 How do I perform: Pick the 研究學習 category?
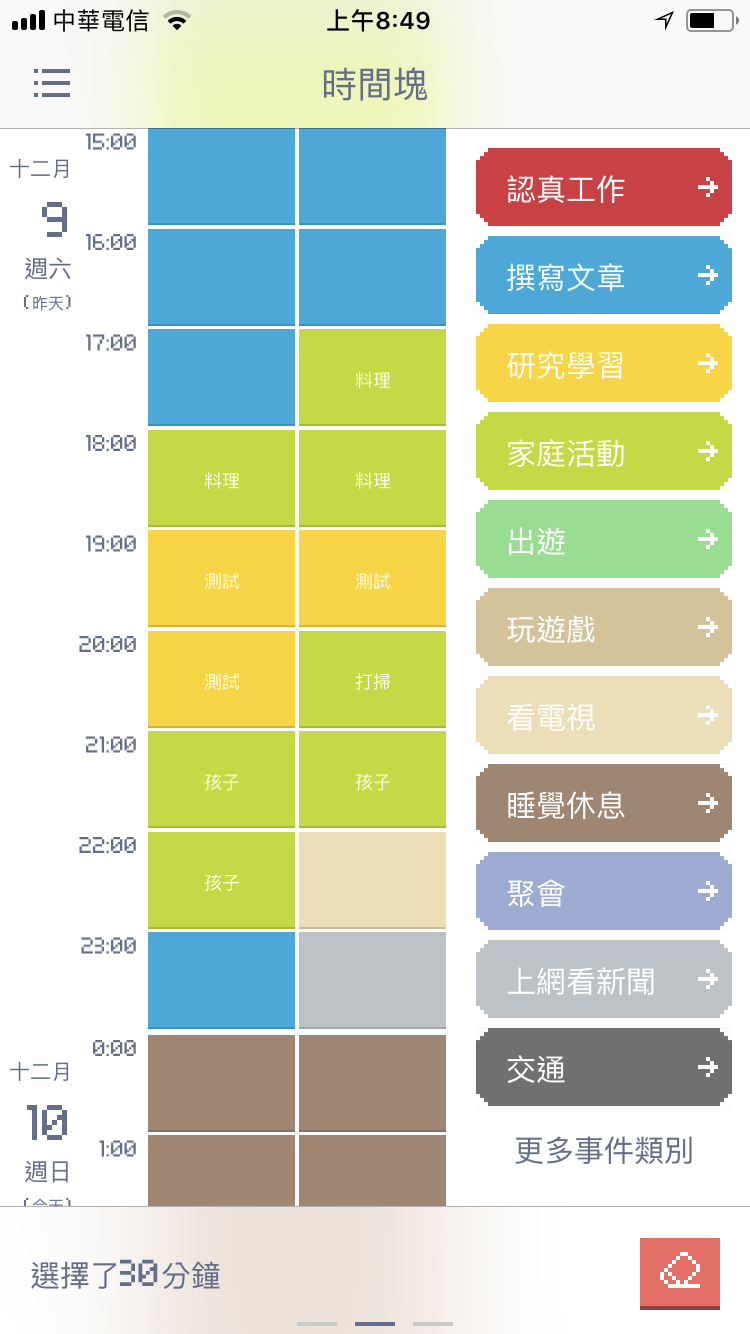point(604,364)
